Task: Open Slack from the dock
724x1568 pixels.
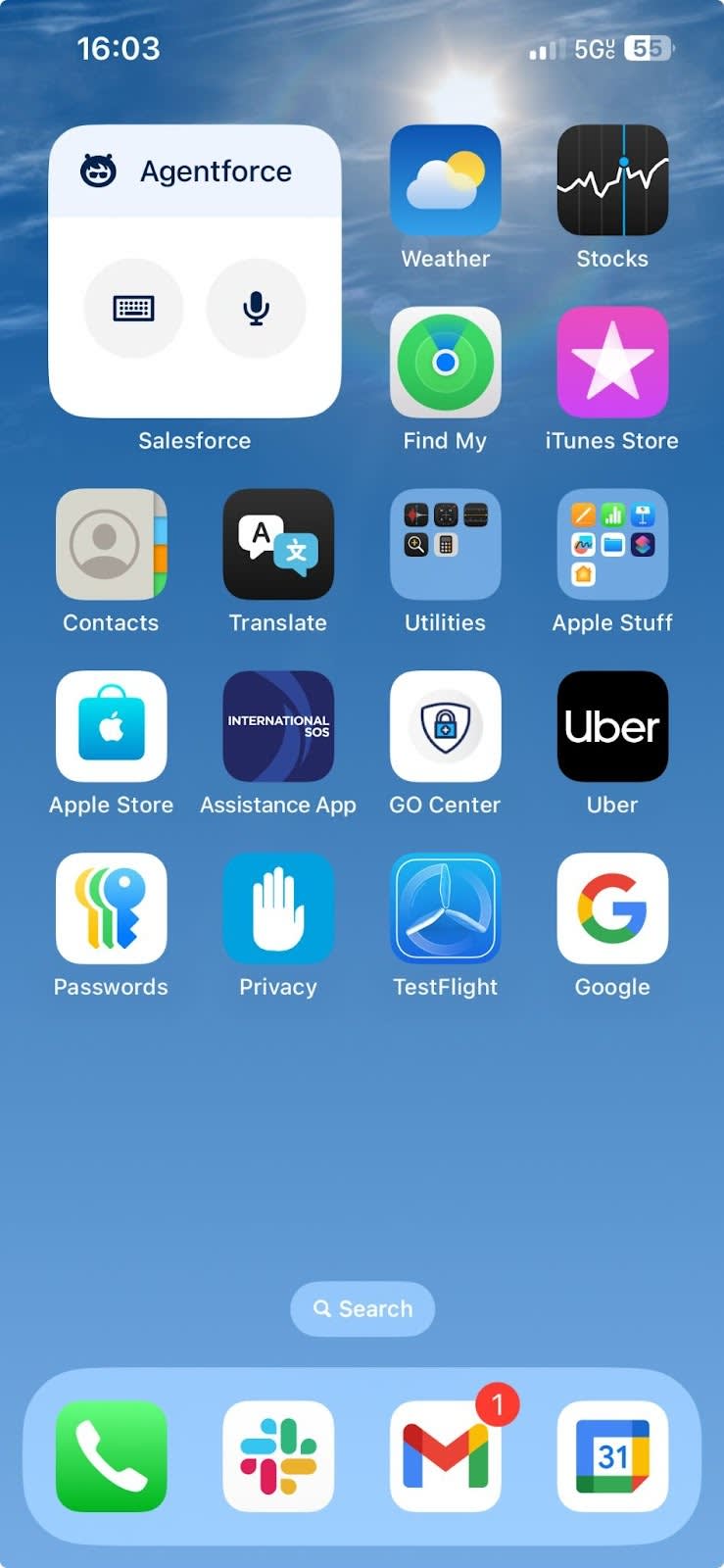Action: point(278,1458)
